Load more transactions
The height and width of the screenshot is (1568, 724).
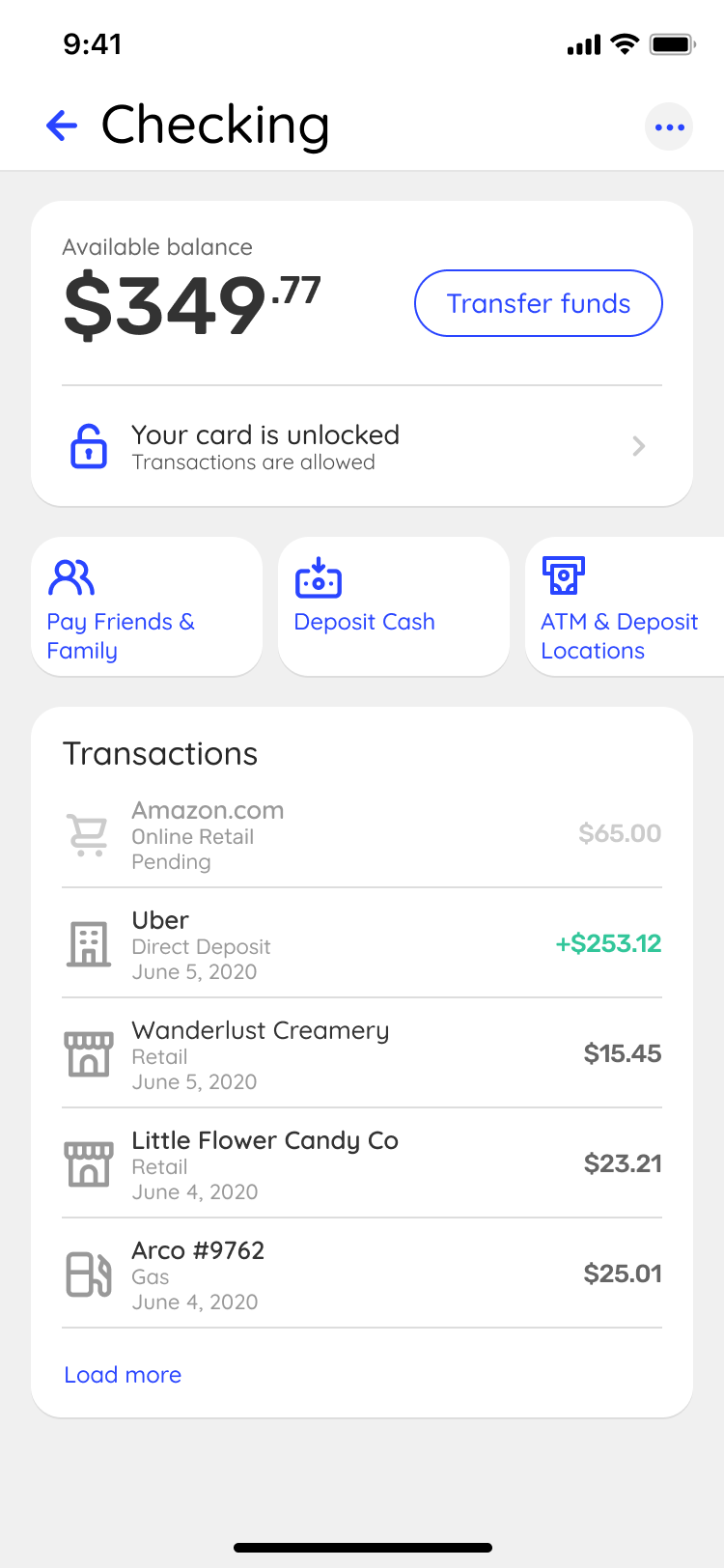click(123, 1375)
